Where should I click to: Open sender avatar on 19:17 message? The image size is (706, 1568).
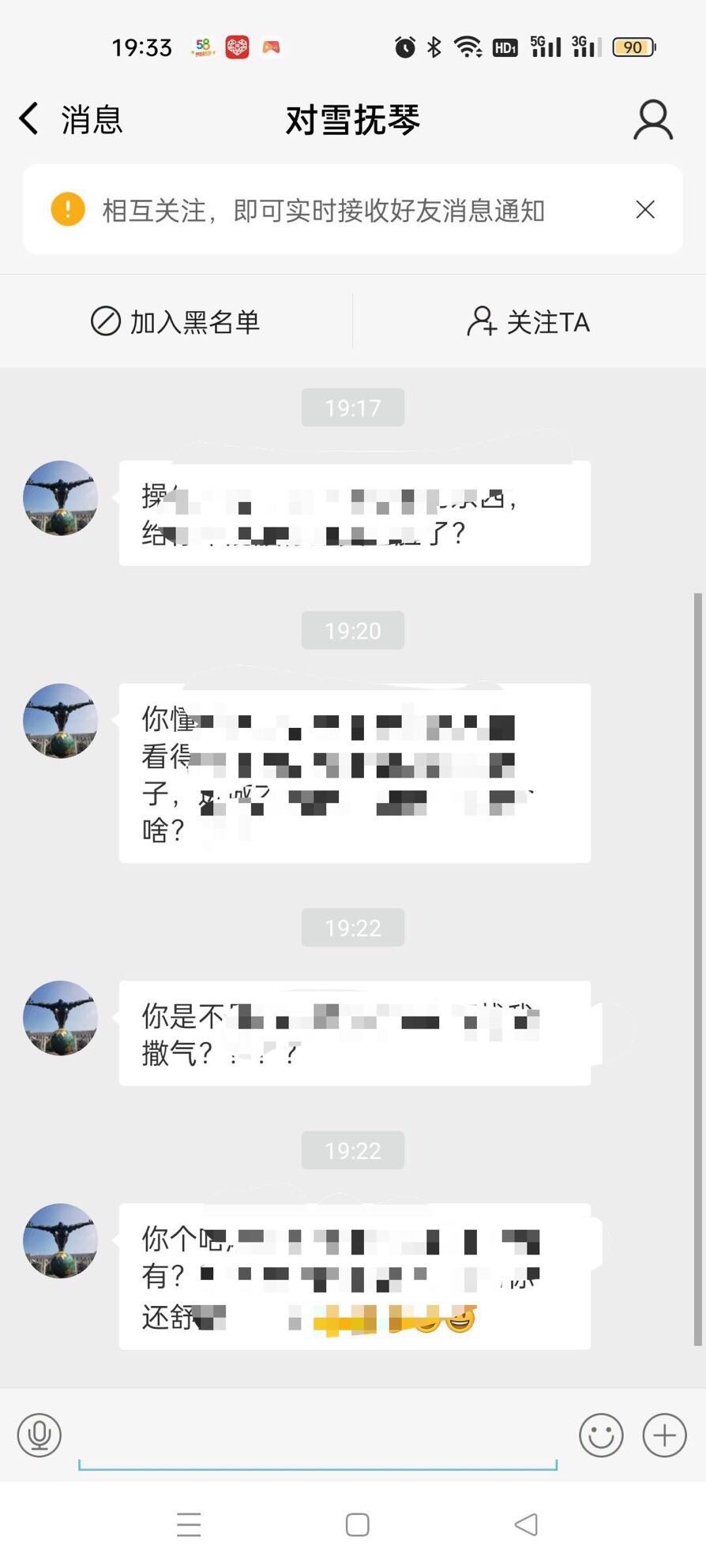61,498
